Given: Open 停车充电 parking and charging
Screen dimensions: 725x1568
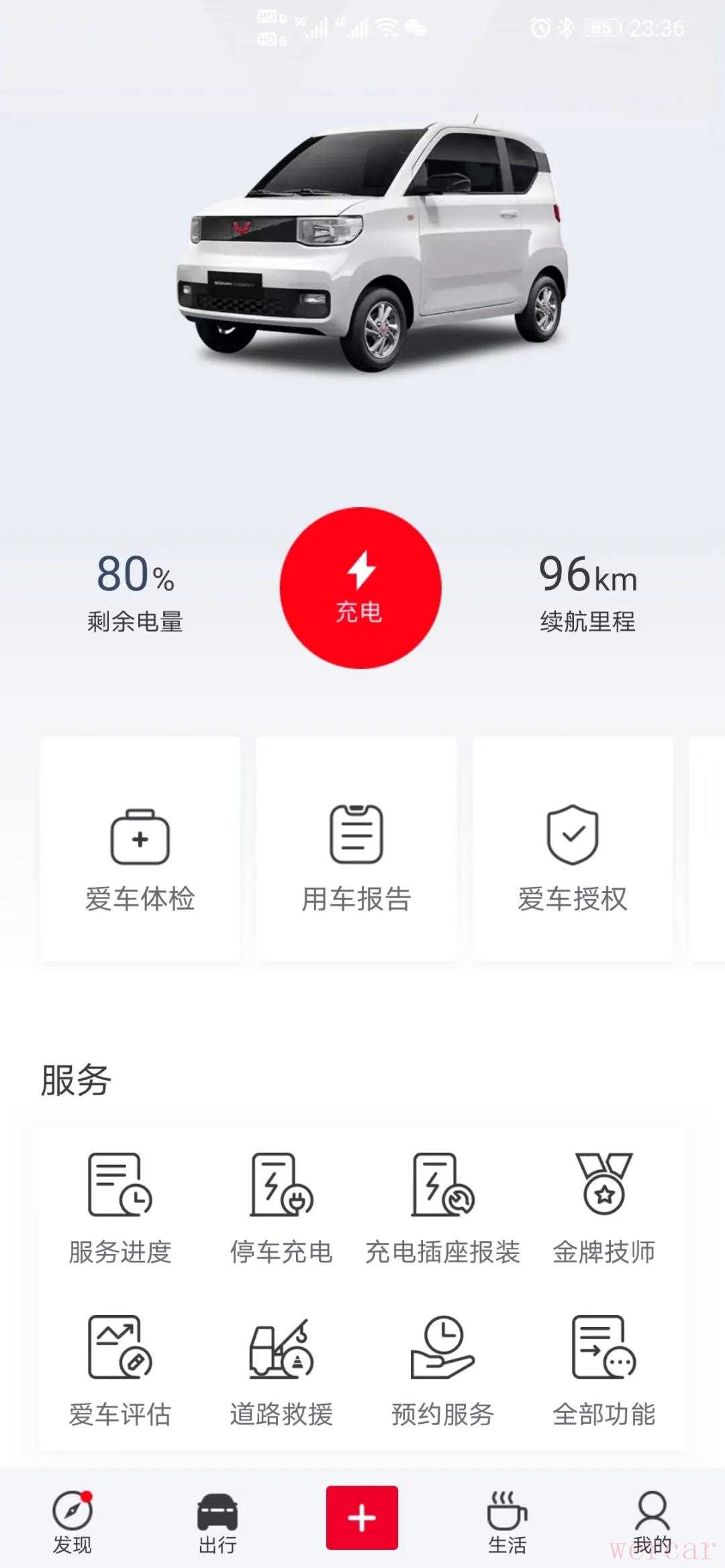Looking at the screenshot, I should pyautogui.click(x=281, y=1208).
